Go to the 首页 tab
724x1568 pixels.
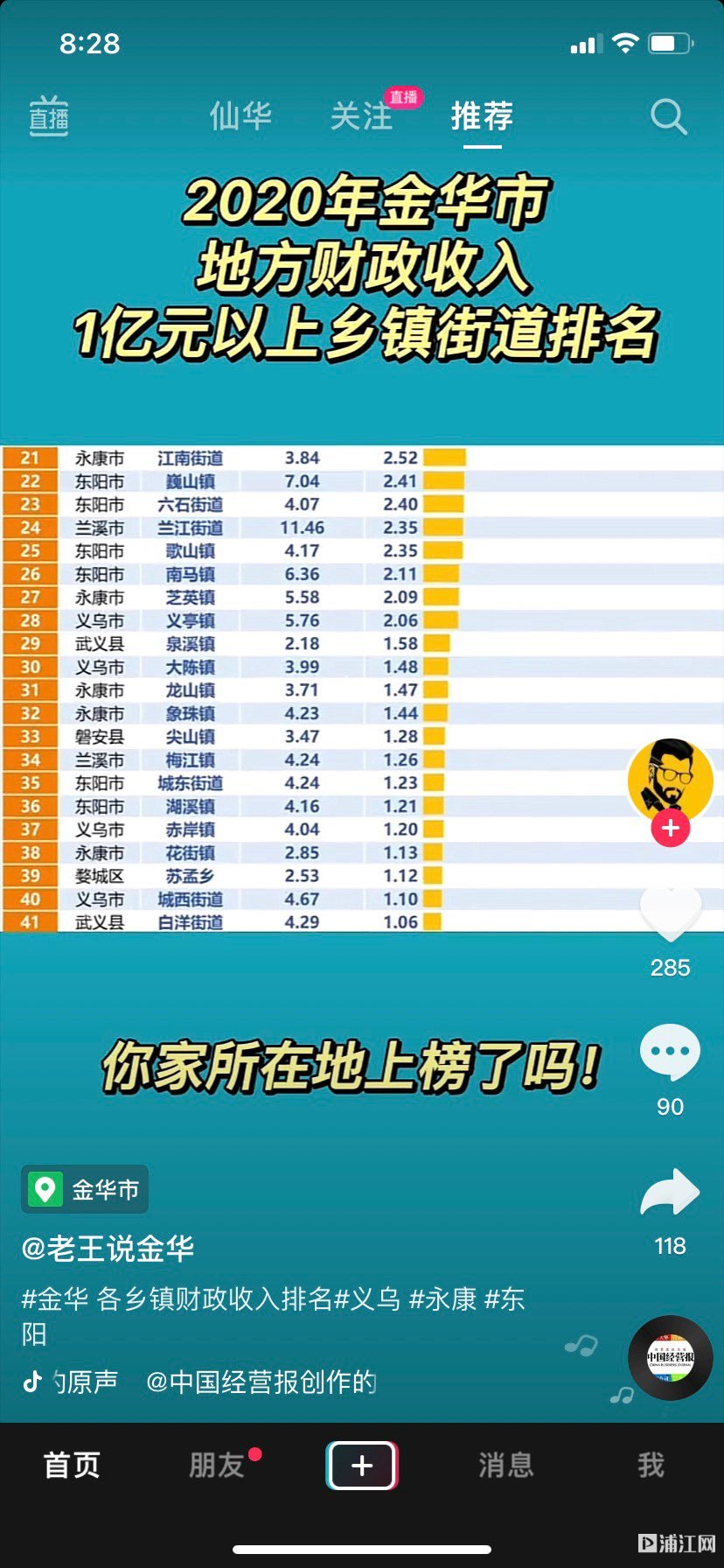(x=72, y=1465)
